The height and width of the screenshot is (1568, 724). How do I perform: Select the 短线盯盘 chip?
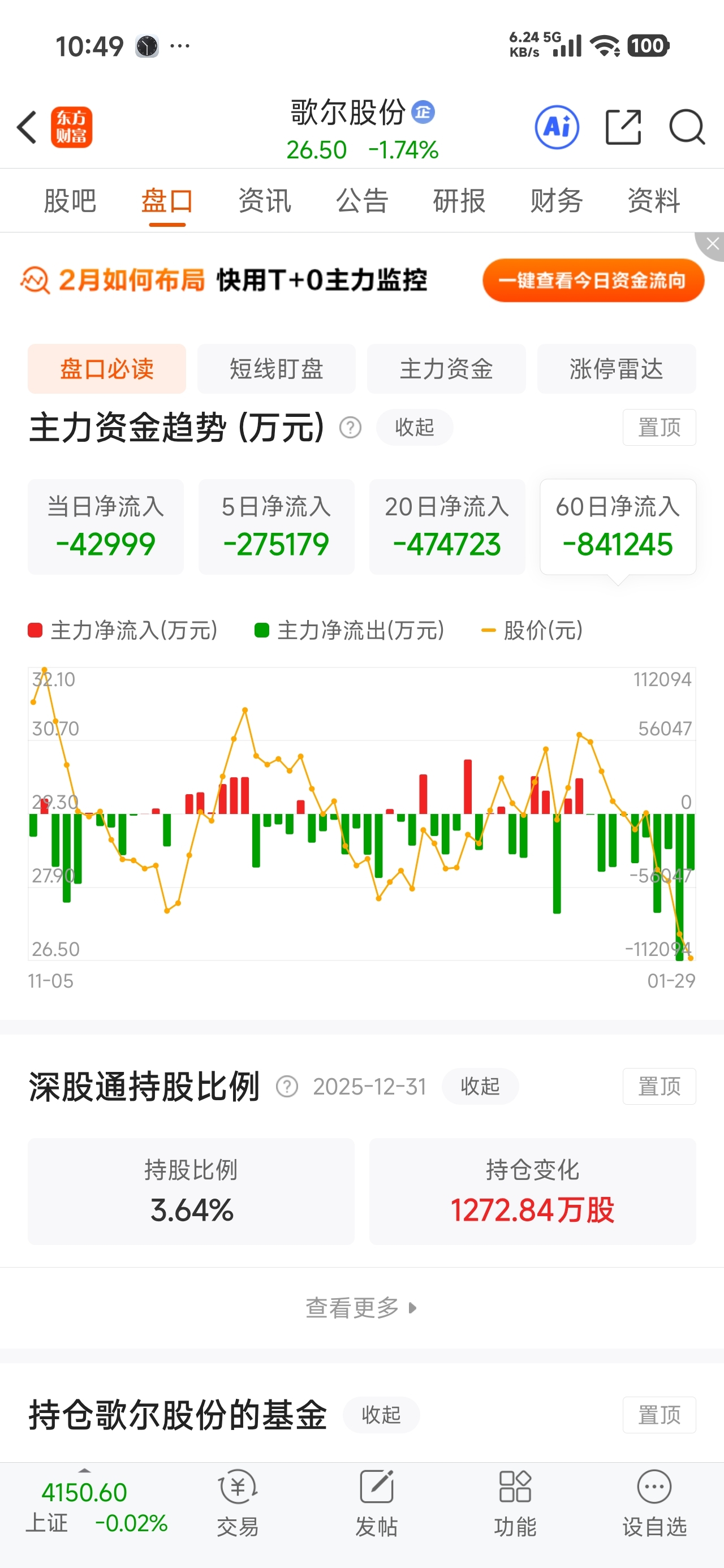click(277, 369)
